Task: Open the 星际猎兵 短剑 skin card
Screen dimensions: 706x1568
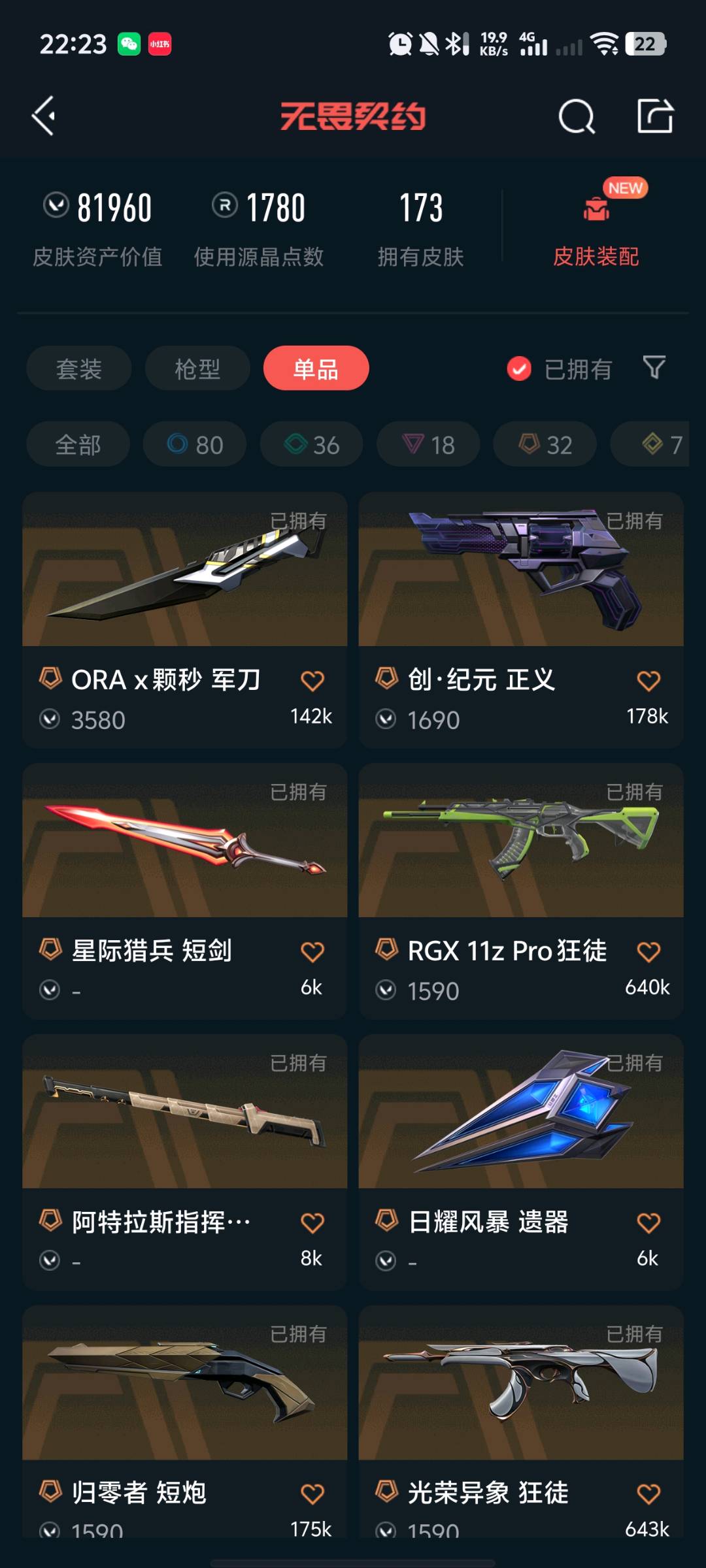Action: coord(184,856)
